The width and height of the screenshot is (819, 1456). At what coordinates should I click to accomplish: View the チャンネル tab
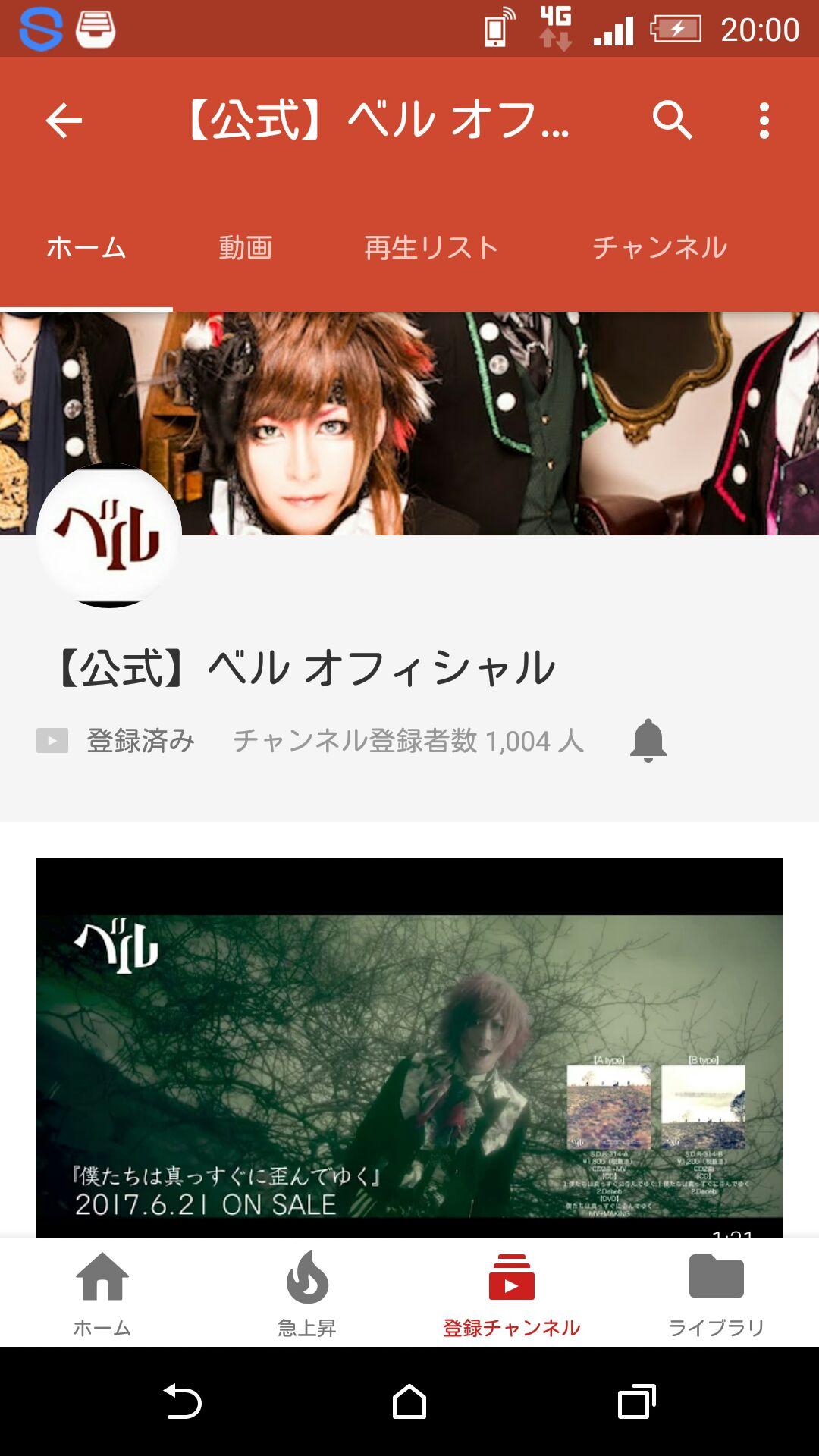(x=659, y=247)
